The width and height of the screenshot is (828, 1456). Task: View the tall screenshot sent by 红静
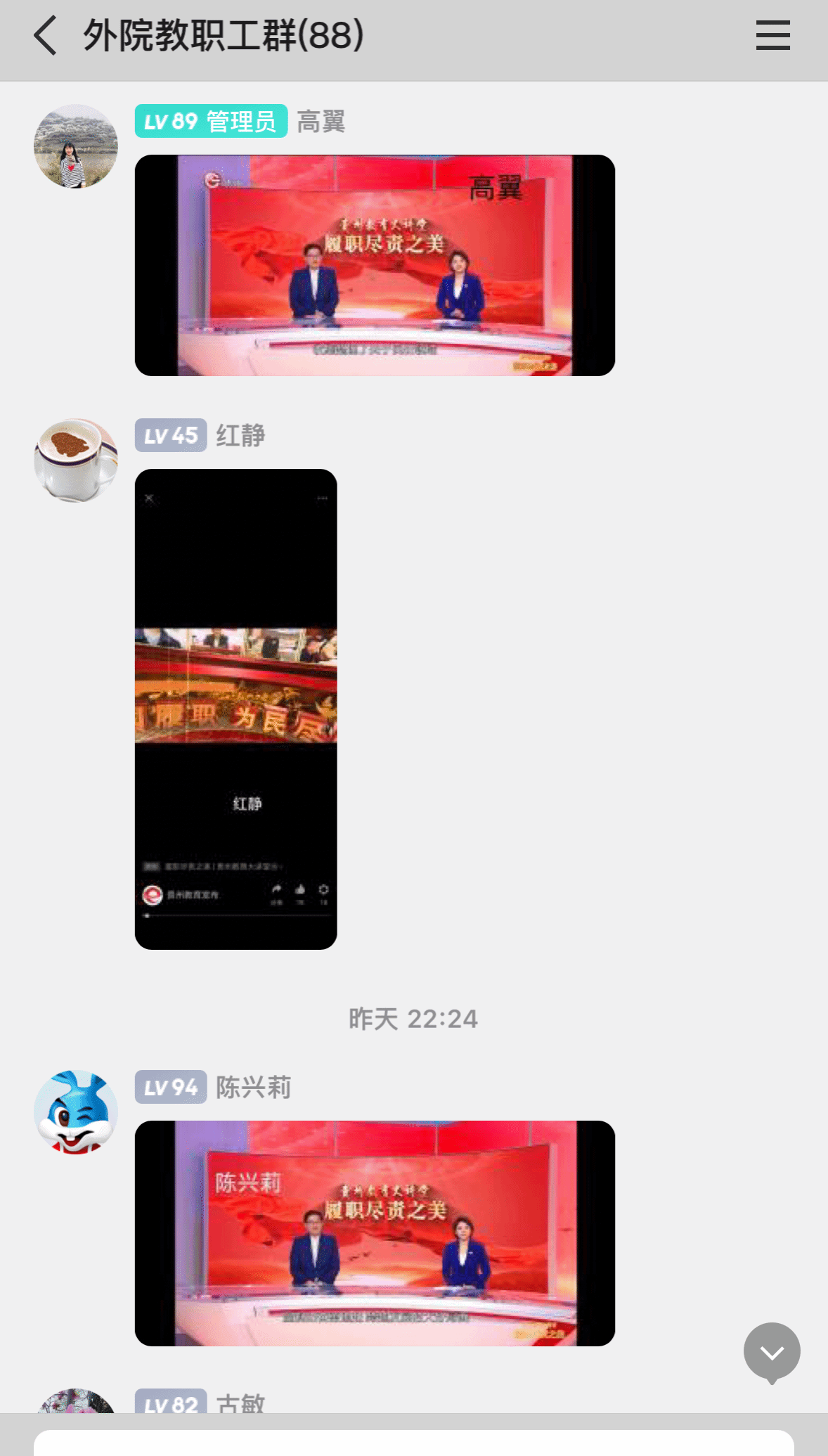[x=235, y=709]
